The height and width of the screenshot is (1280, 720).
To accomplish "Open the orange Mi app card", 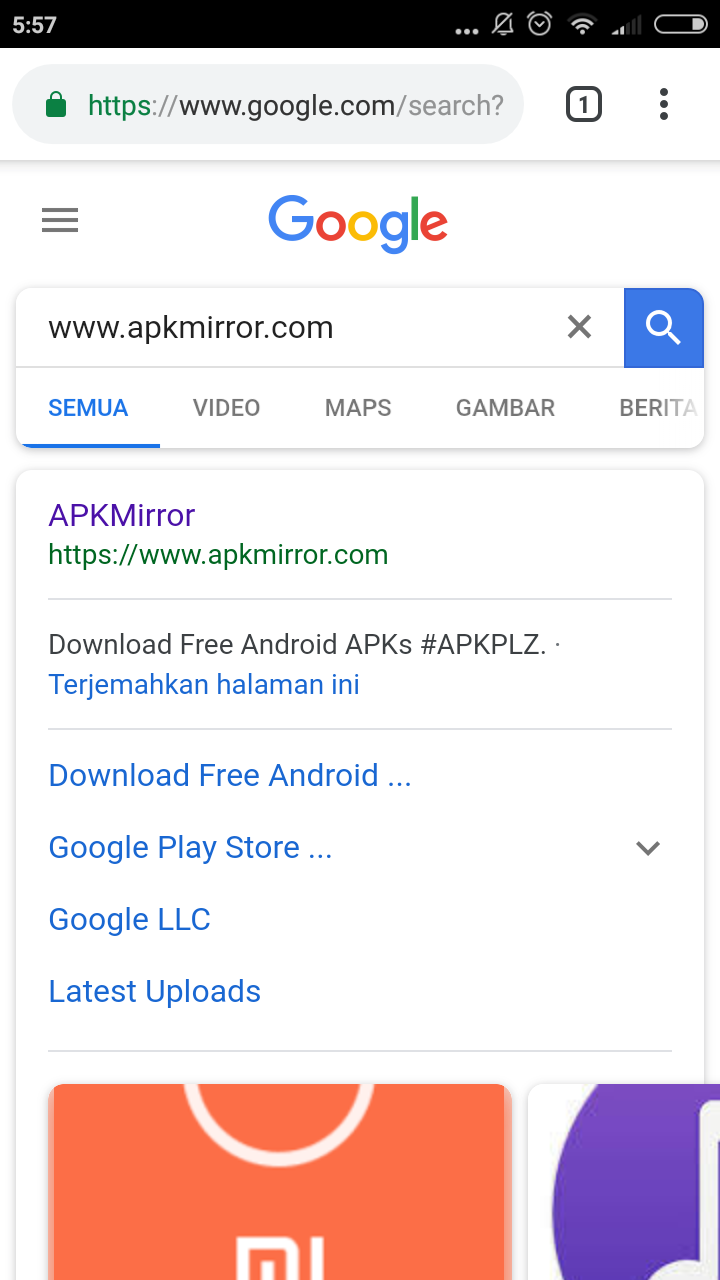I will click(280, 1182).
